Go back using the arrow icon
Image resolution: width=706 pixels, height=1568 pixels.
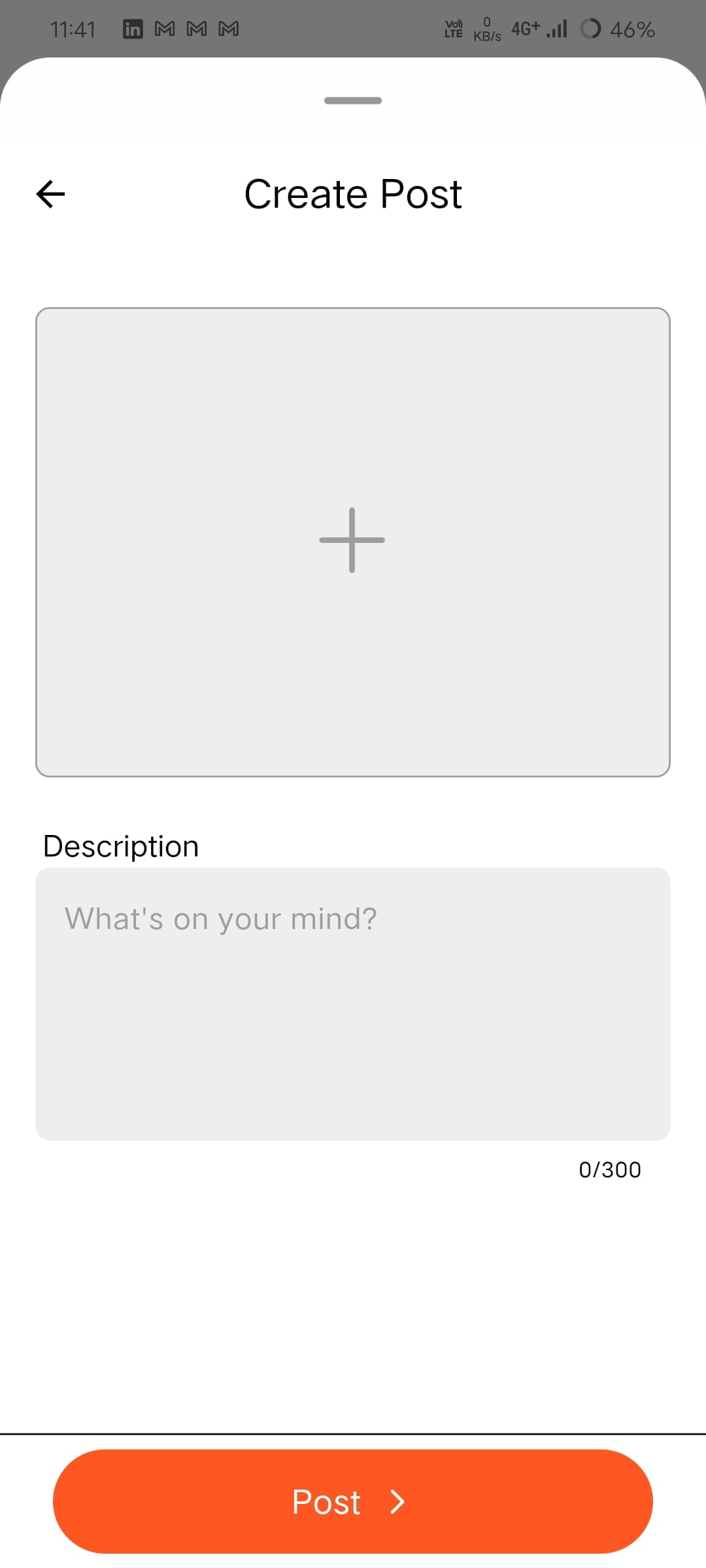tap(50, 194)
